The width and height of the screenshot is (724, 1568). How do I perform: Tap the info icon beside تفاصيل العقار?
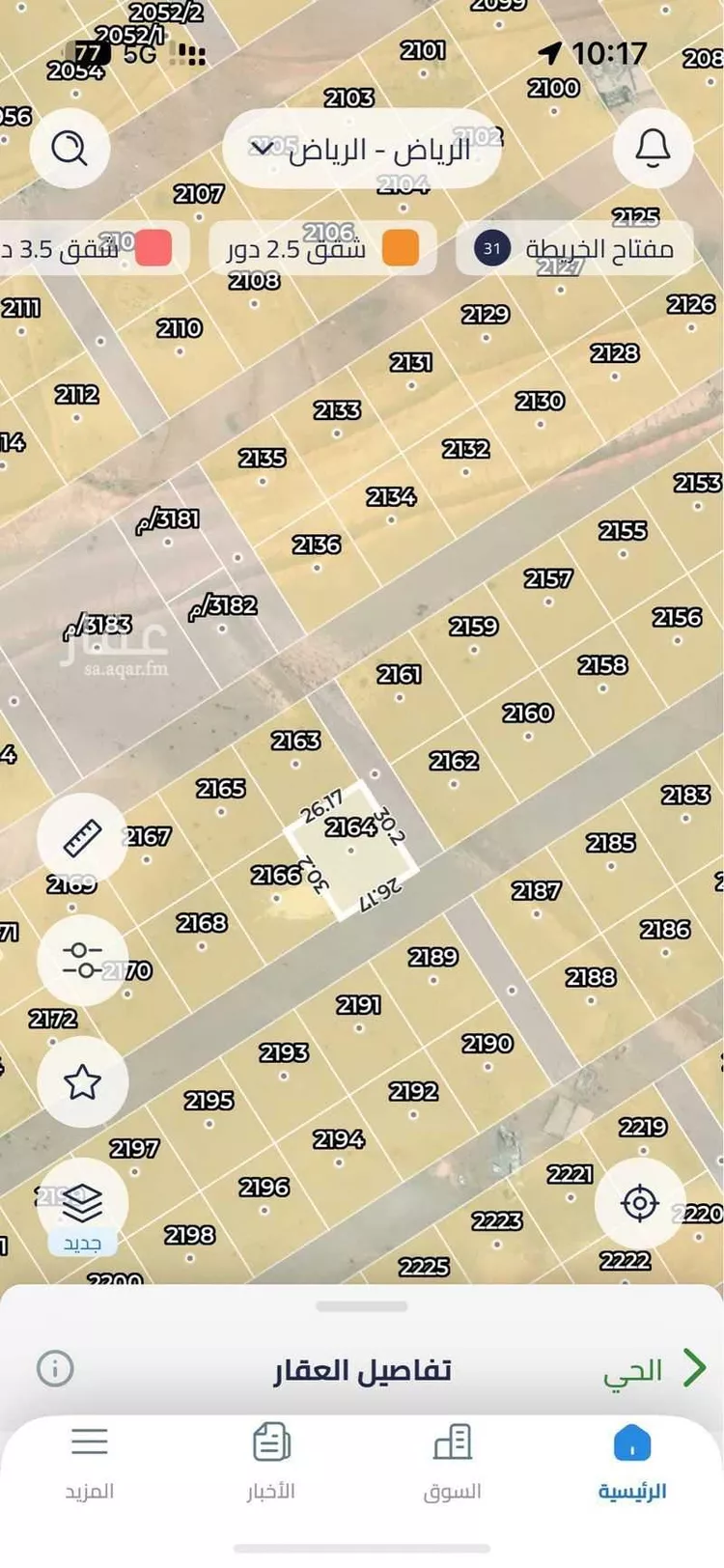pos(55,1368)
